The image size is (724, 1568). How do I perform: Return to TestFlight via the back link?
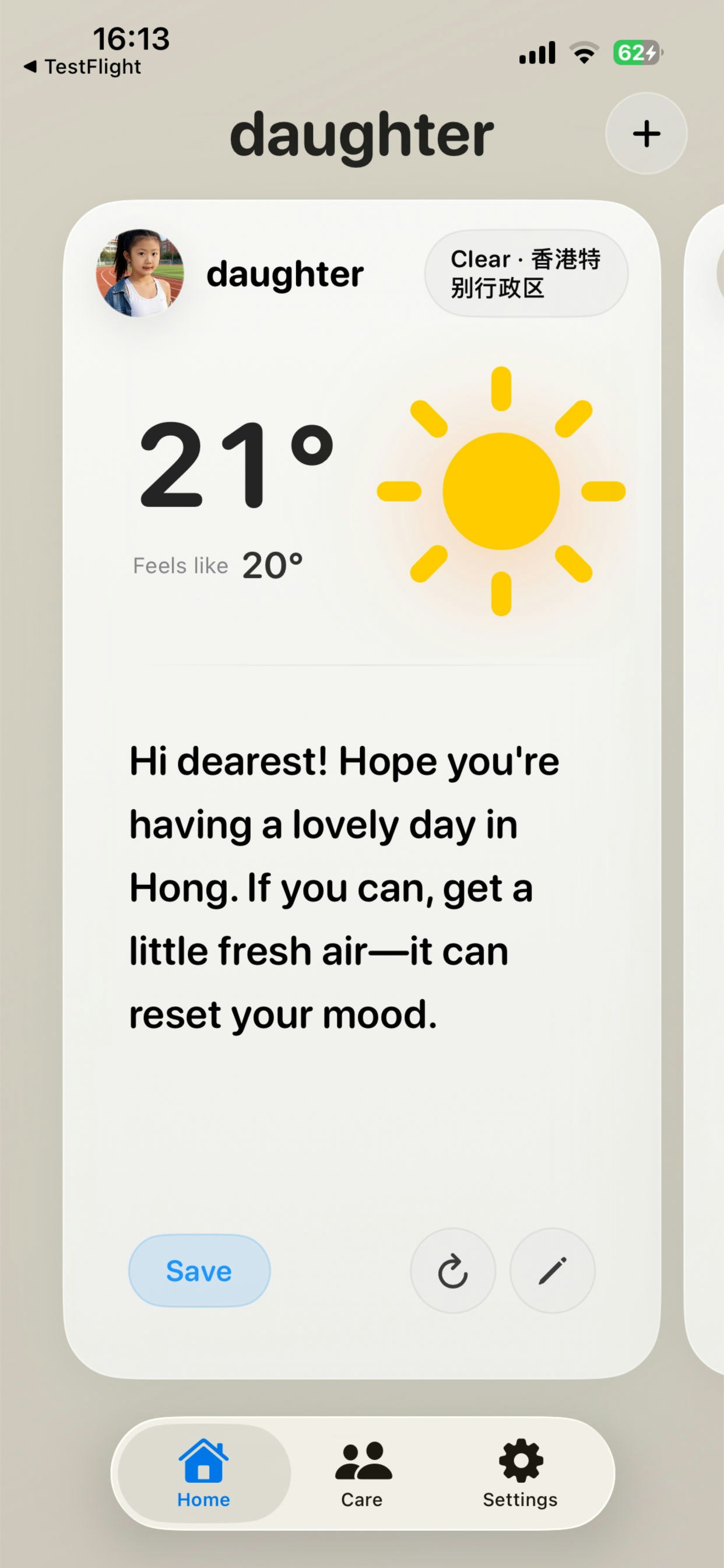click(x=82, y=66)
